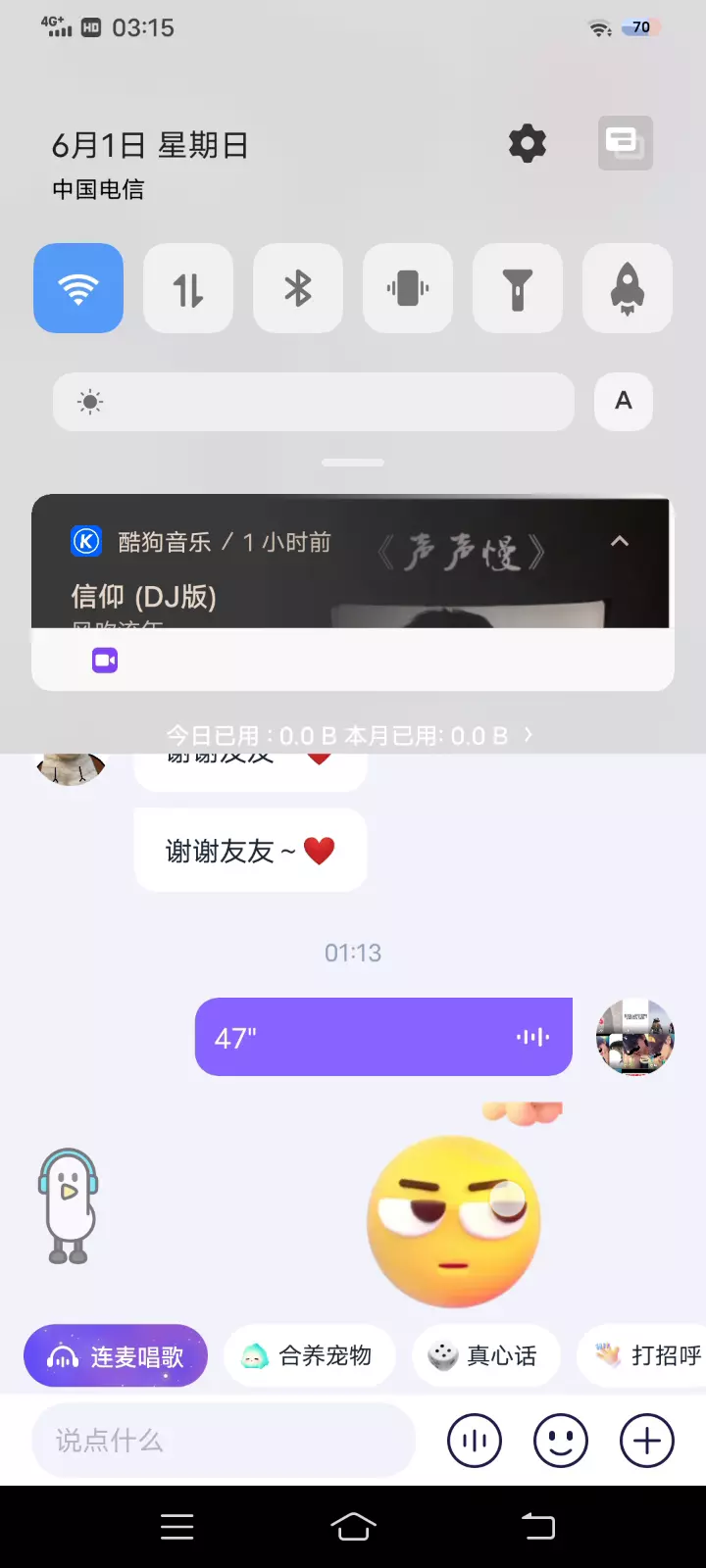Collapse the 酷狗音乐 notification
Viewport: 706px width, 1568px height.
620,541
